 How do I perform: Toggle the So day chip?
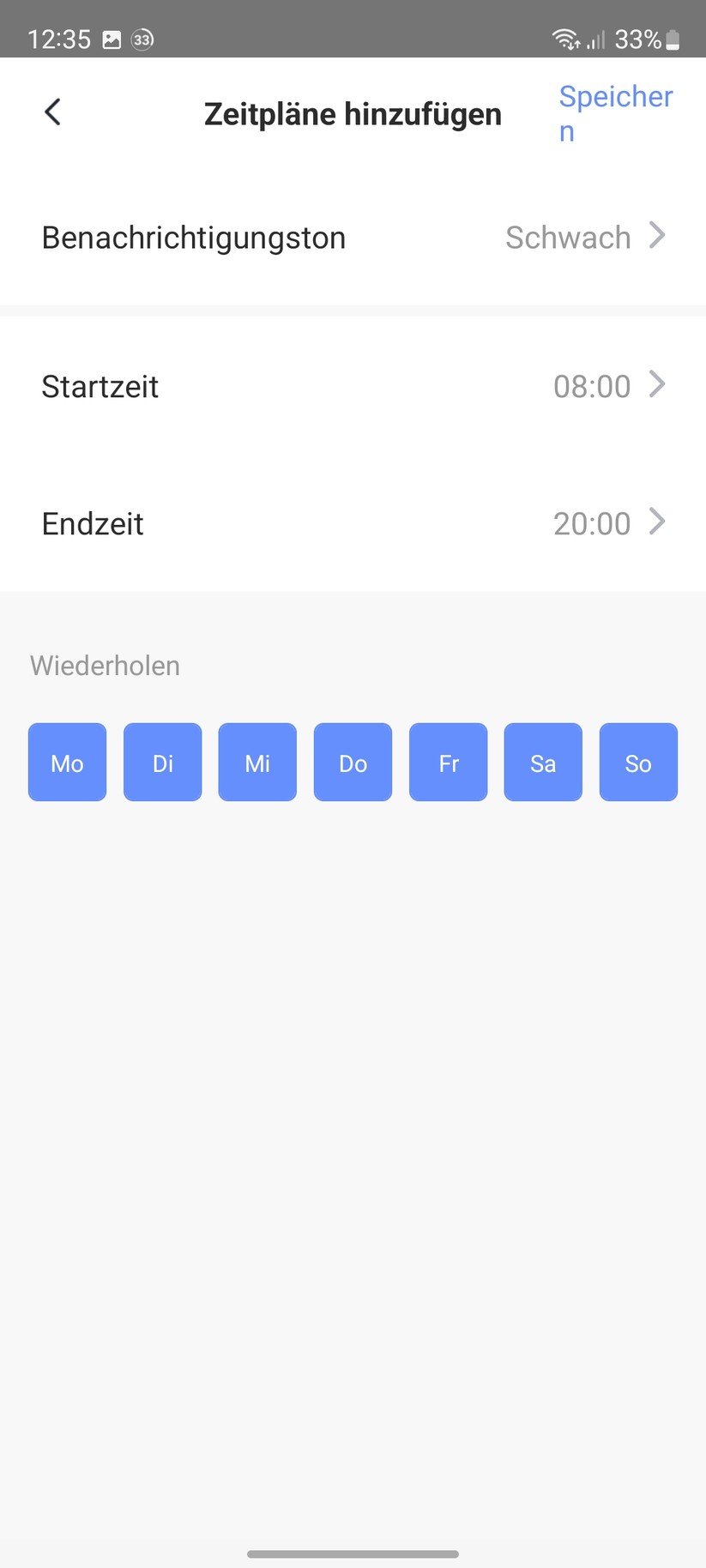pyautogui.click(x=638, y=763)
